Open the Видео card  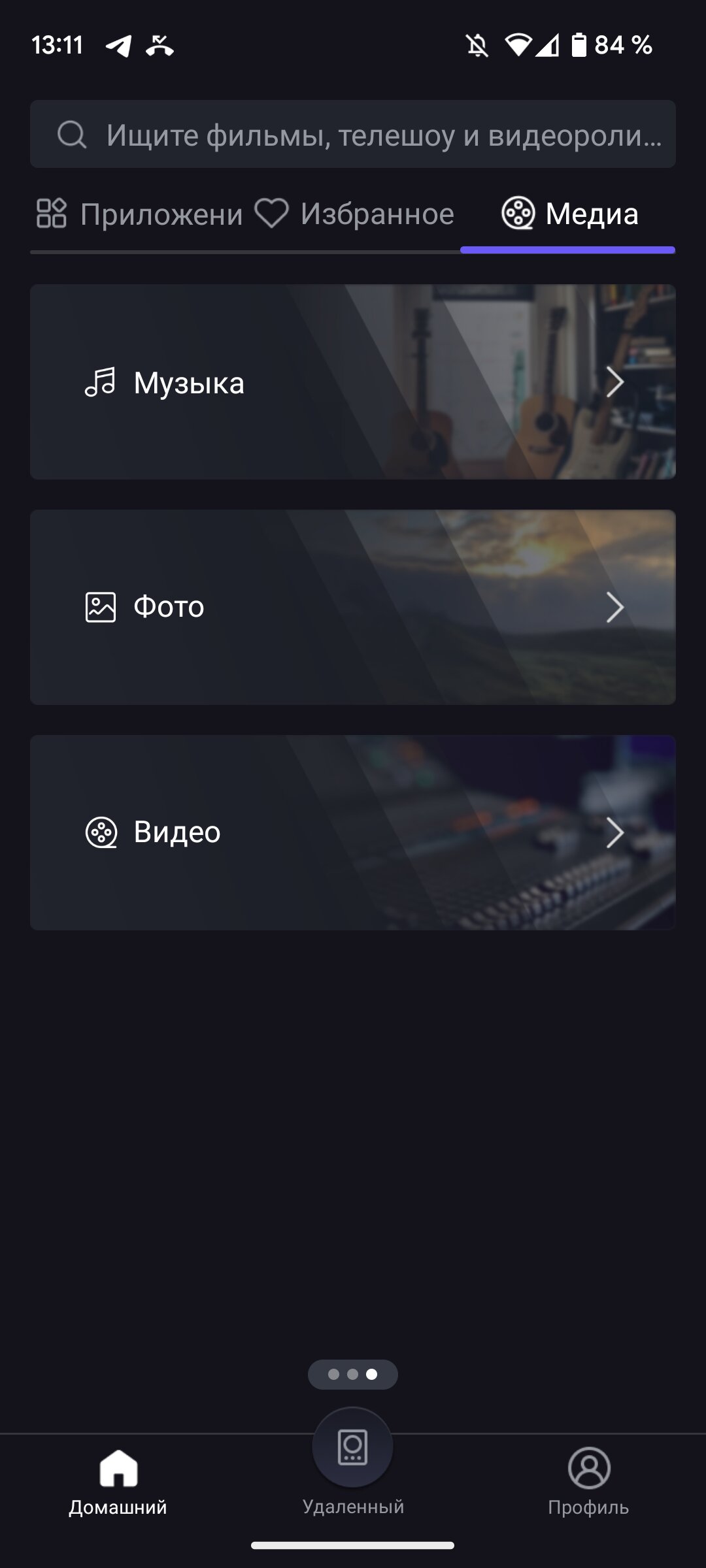pos(353,832)
